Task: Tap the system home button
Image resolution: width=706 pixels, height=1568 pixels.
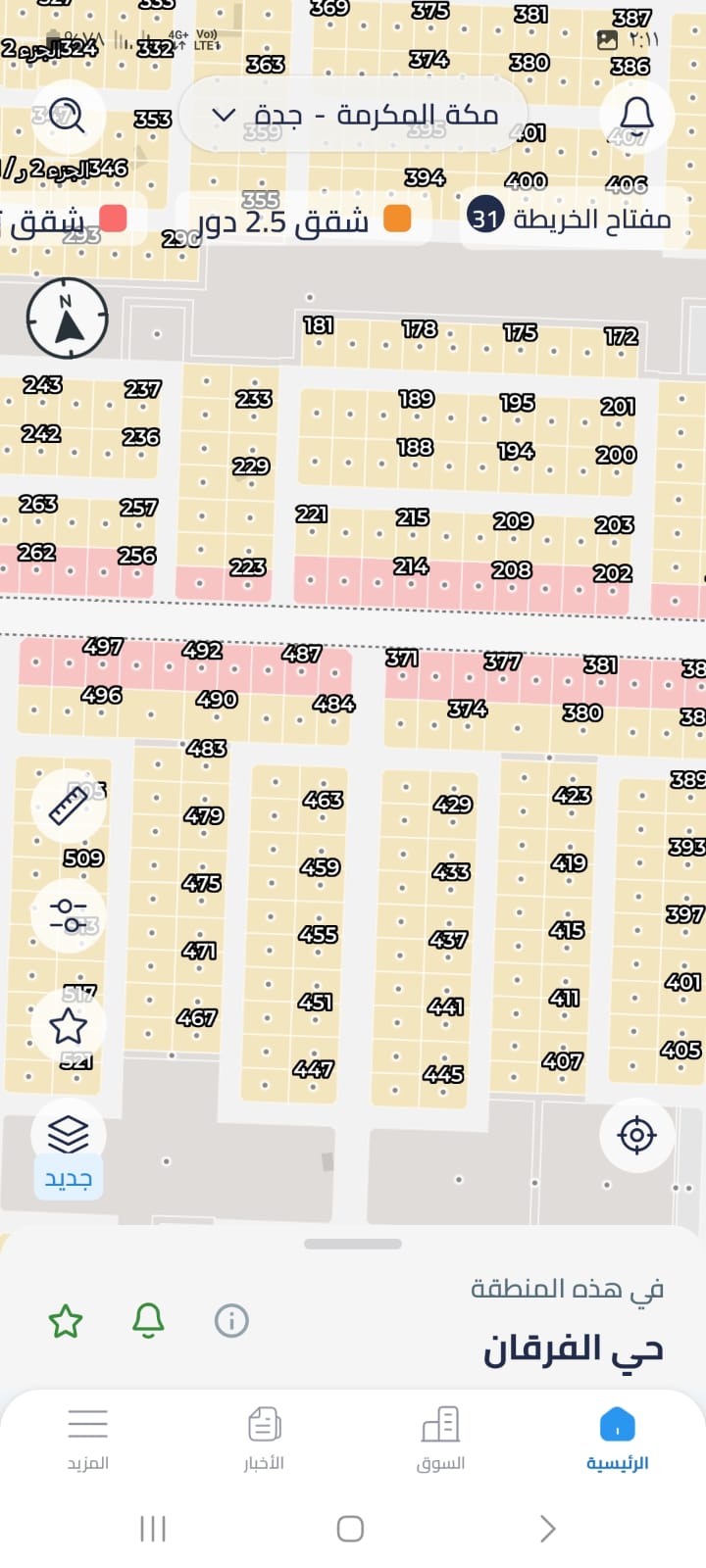Action: pos(350,1529)
